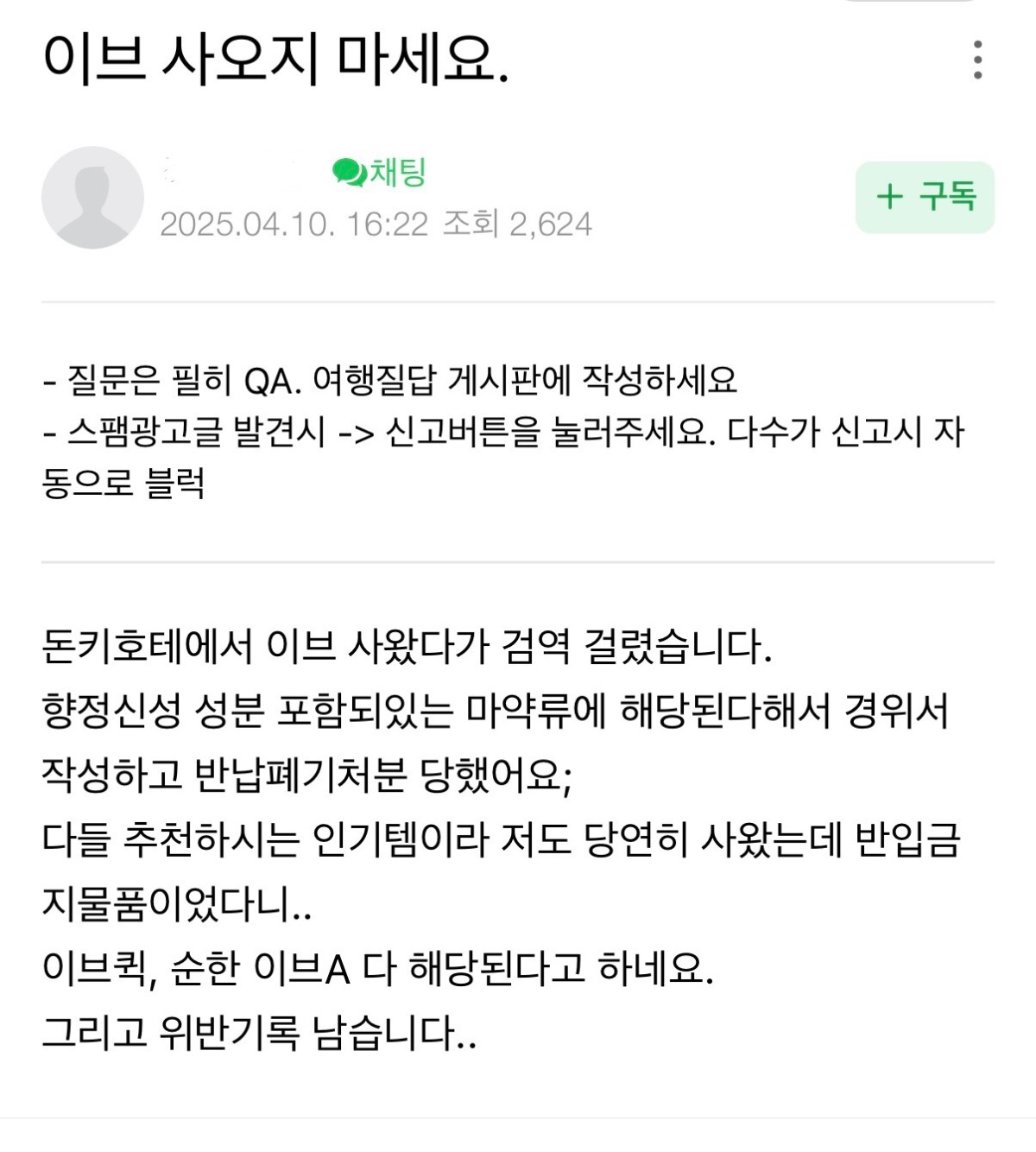Subscribe with the 구독 button
This screenshot has height=1152, width=1036.
pyautogui.click(x=925, y=197)
